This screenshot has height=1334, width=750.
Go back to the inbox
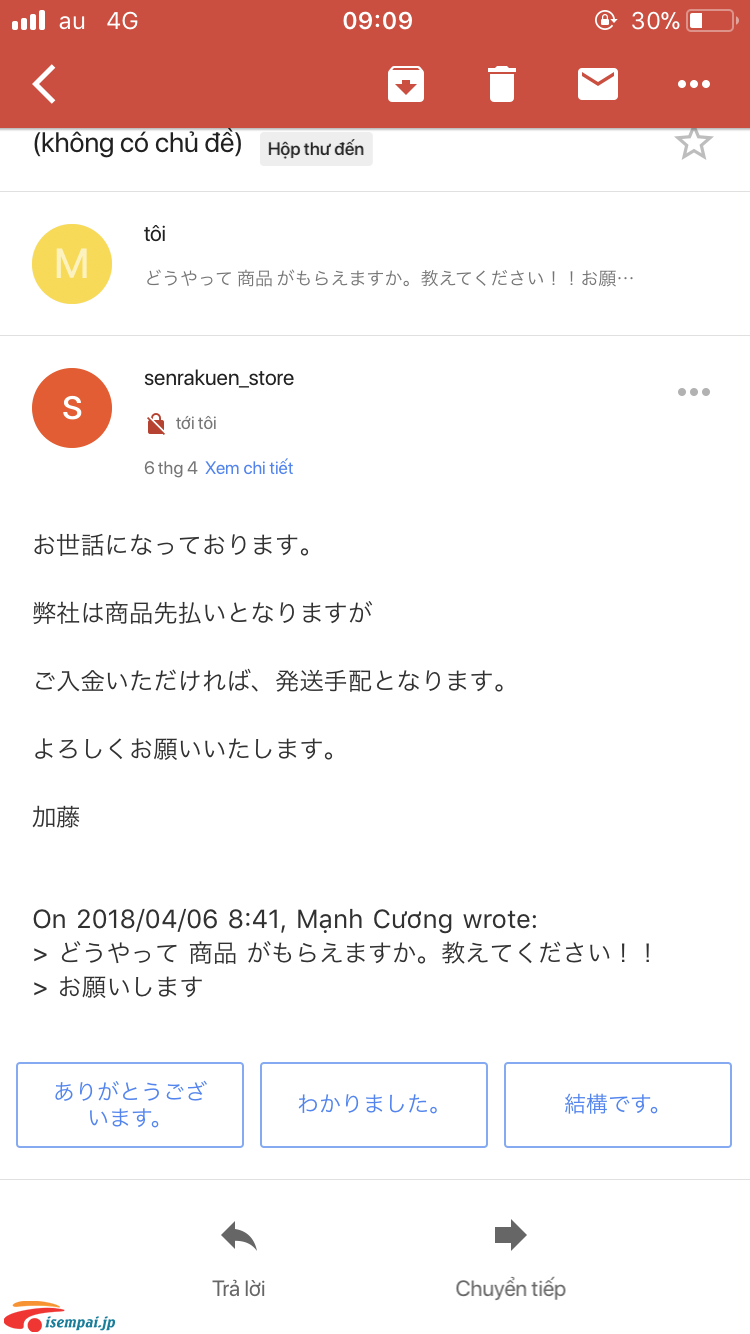point(44,84)
